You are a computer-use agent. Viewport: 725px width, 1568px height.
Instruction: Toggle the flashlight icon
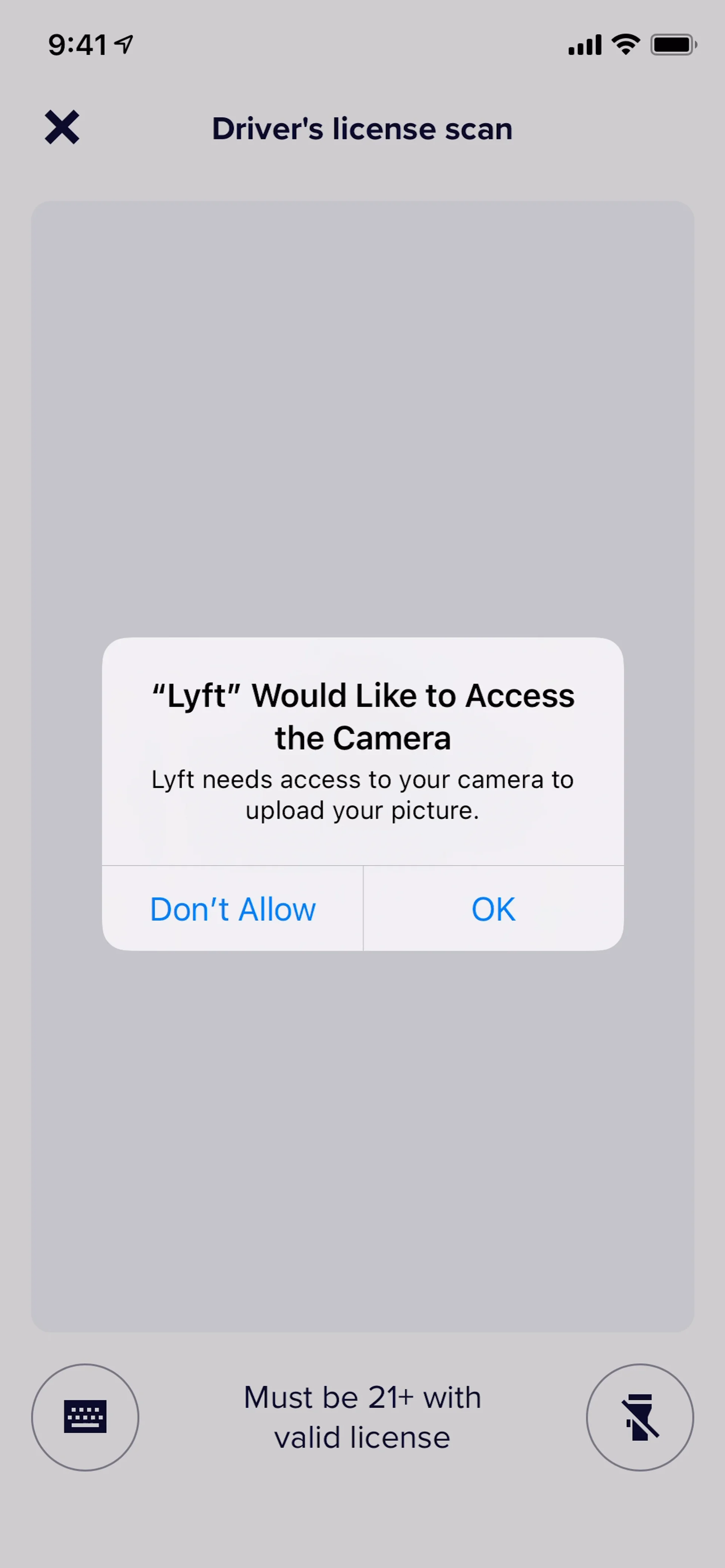(639, 1417)
